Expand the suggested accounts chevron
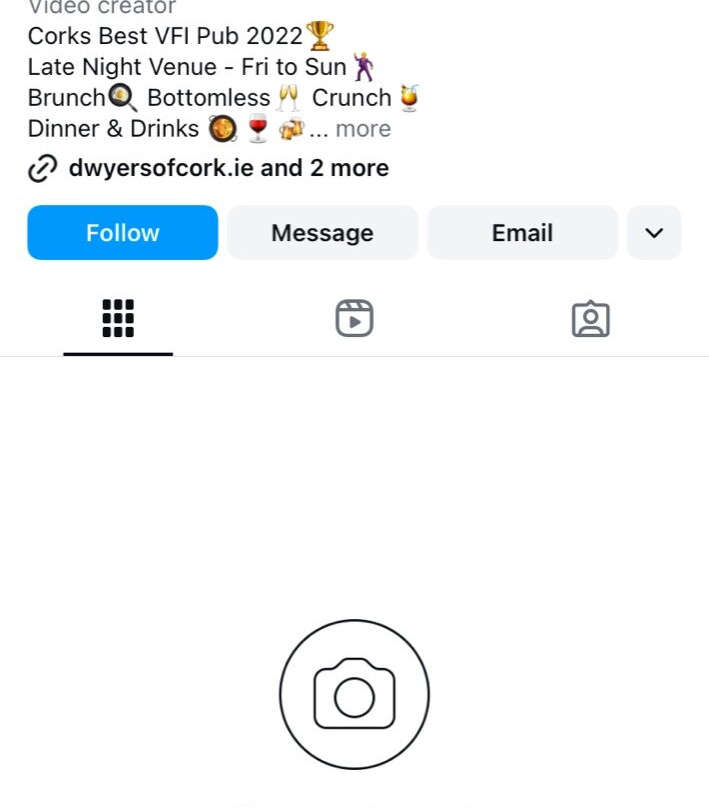709x808 pixels. [x=654, y=233]
